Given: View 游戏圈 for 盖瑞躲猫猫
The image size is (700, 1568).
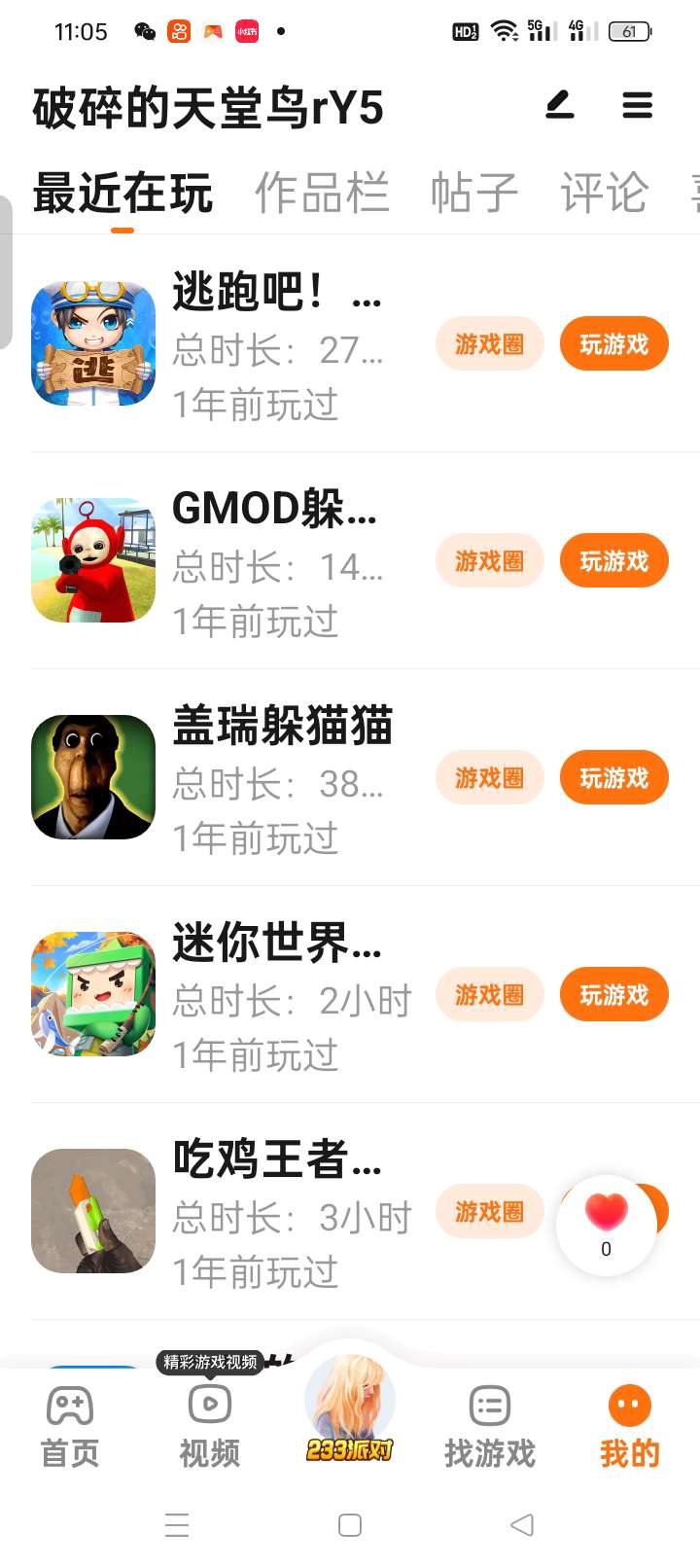Looking at the screenshot, I should point(489,778).
